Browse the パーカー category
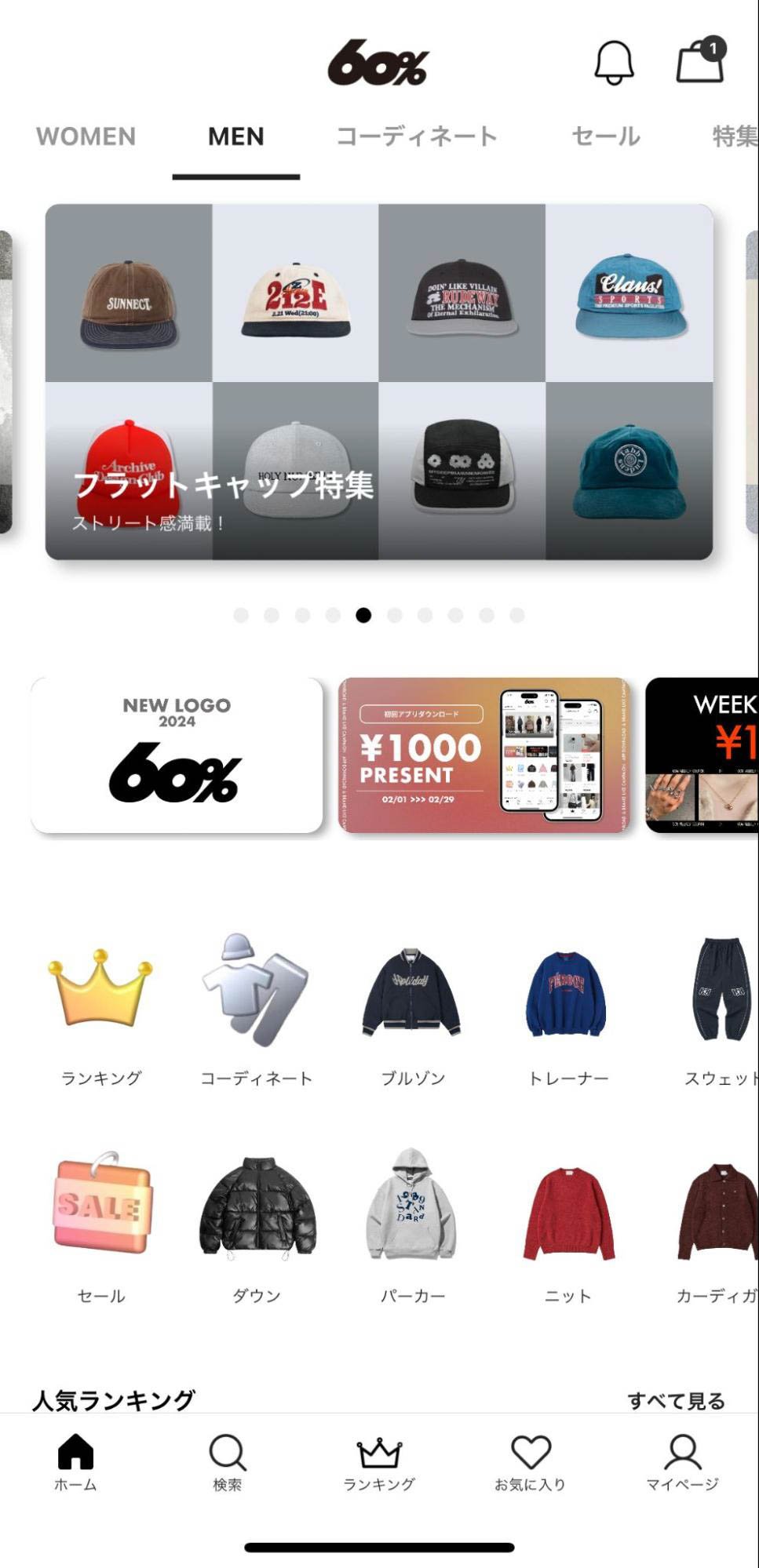 pos(412,1224)
